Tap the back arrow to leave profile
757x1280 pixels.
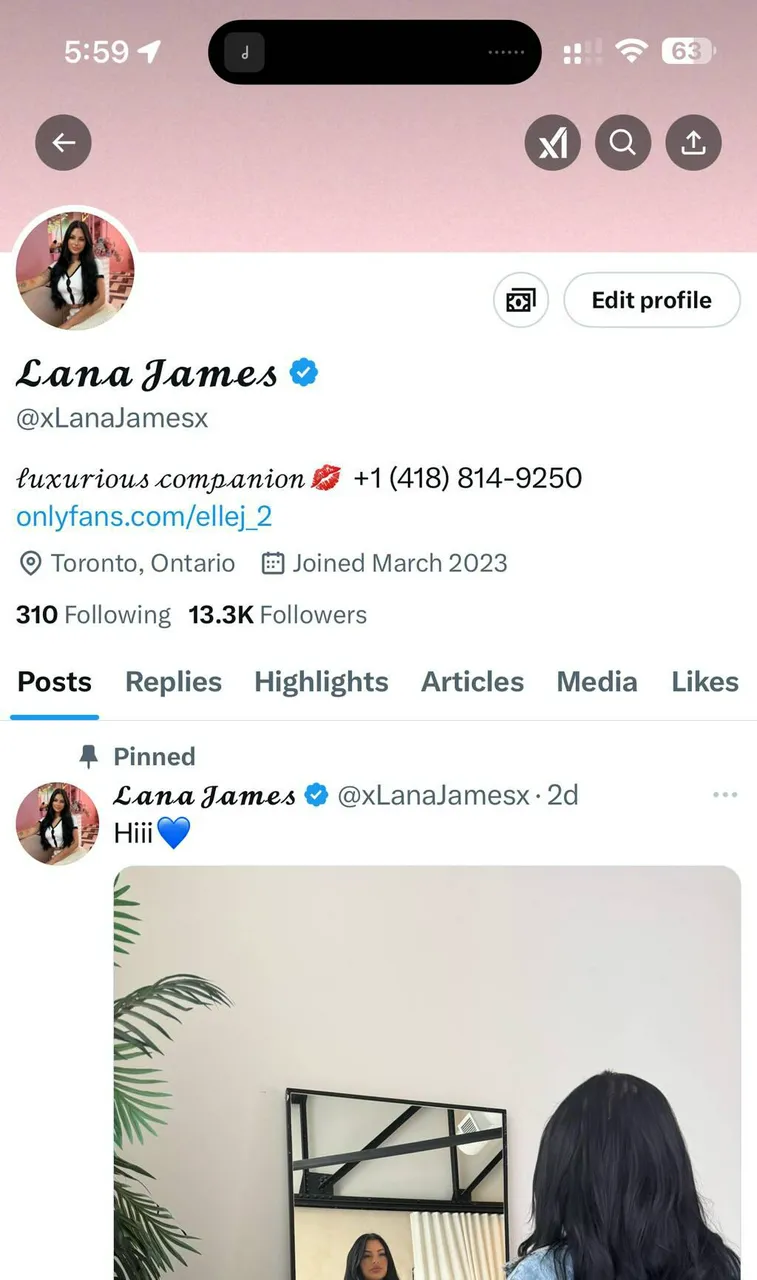tap(63, 142)
